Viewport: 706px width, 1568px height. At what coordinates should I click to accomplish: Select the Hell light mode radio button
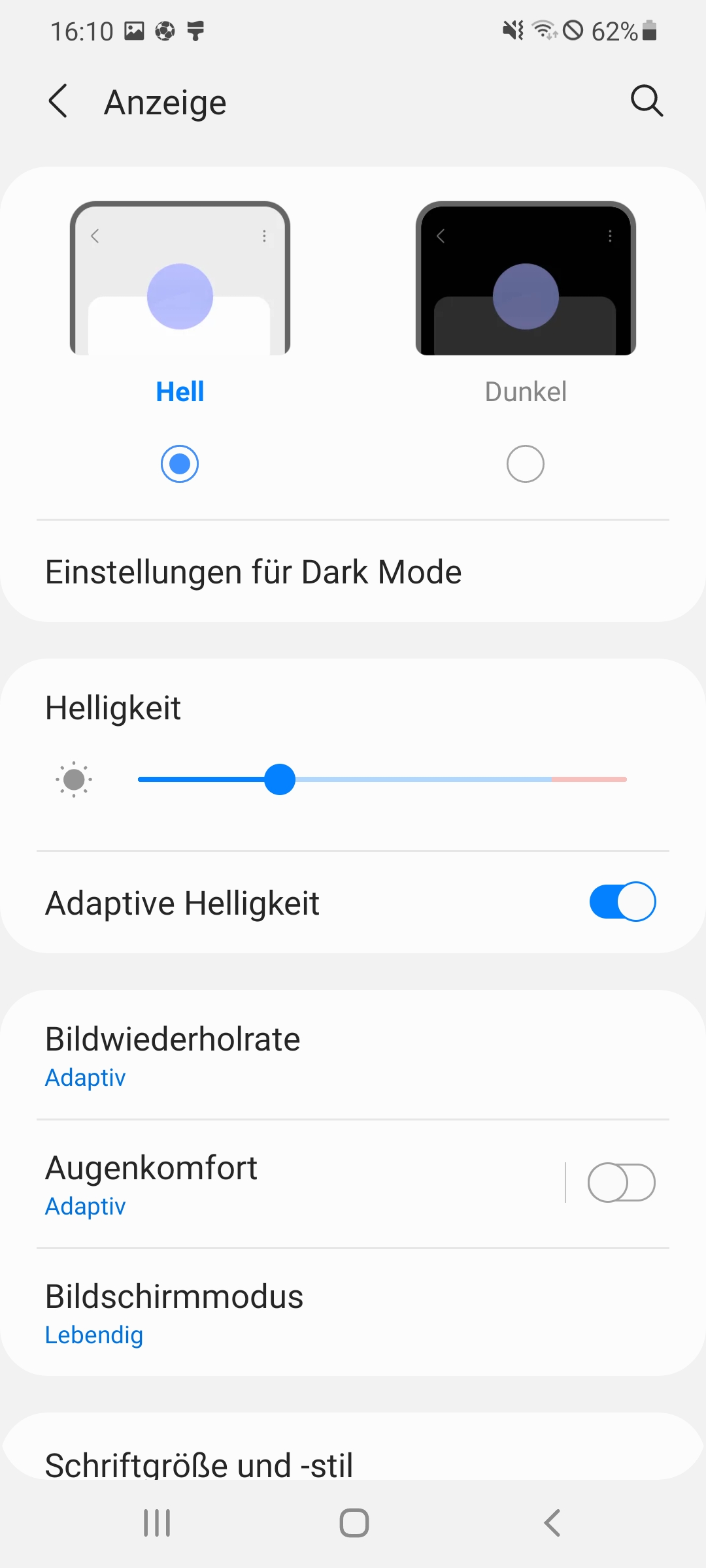(180, 464)
